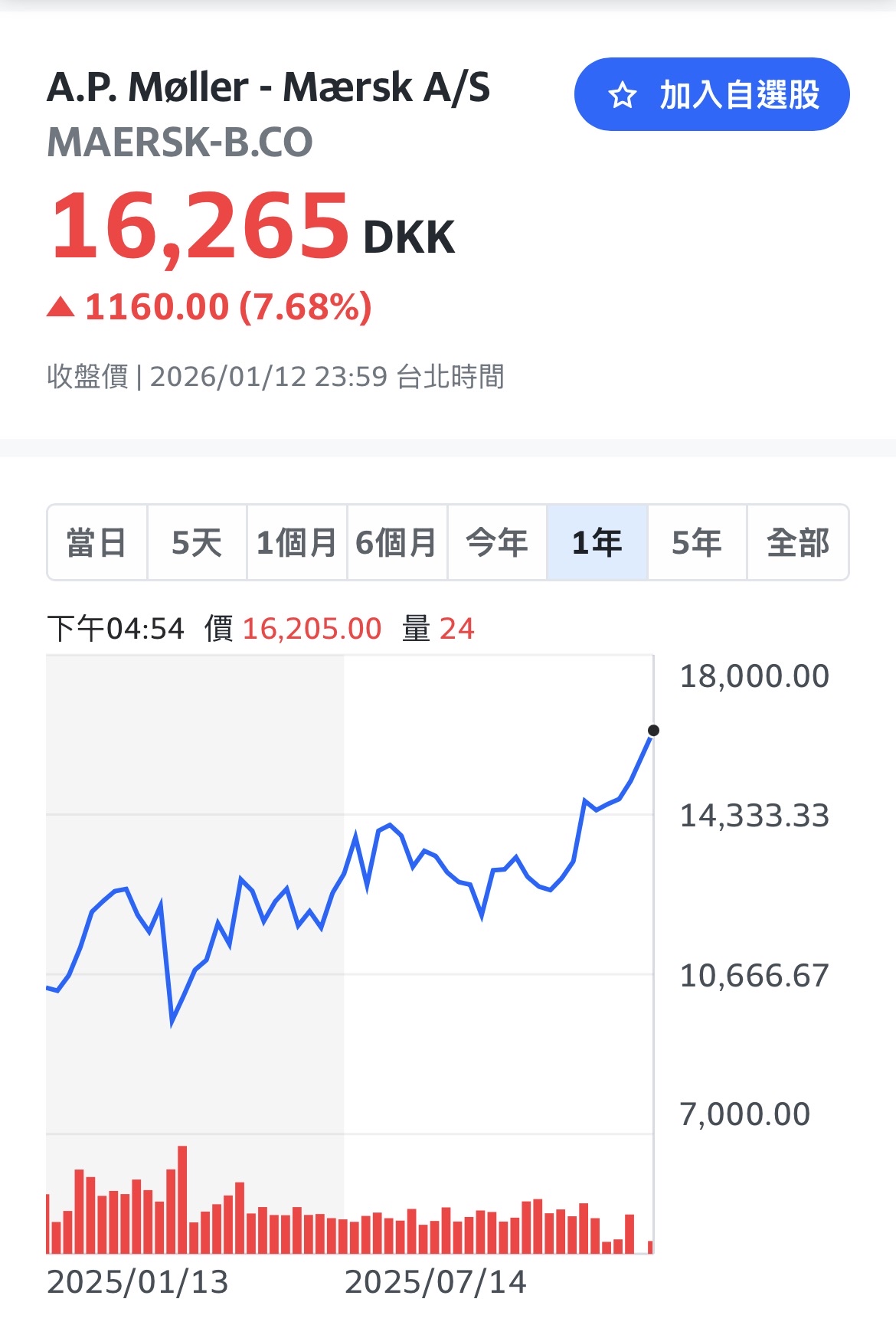The height and width of the screenshot is (1325, 896).
Task: Open the 全部 all-time chart
Action: [x=797, y=541]
